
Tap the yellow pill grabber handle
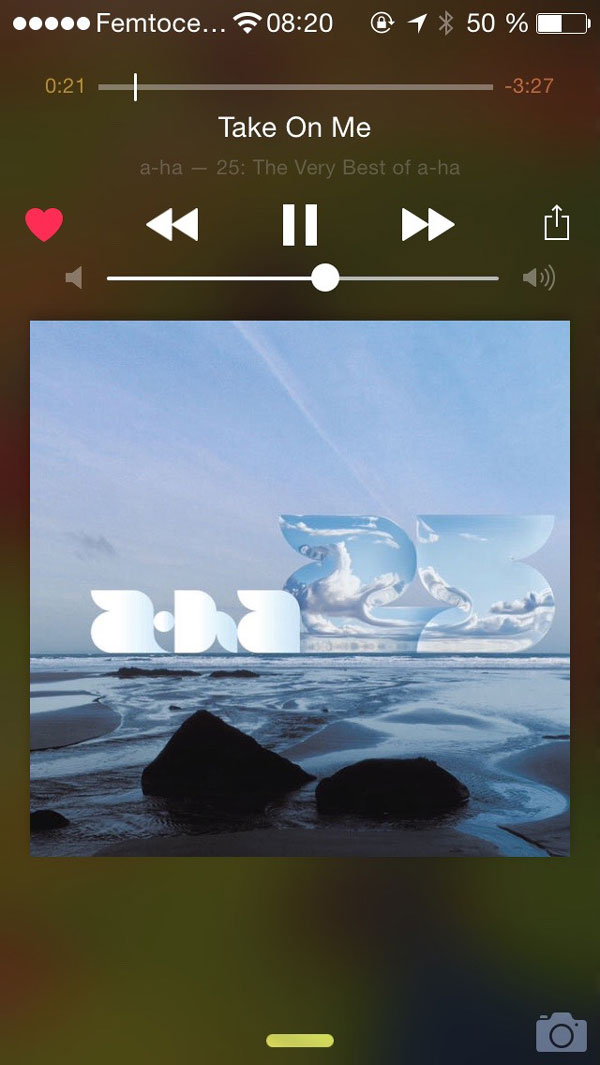[300, 1041]
